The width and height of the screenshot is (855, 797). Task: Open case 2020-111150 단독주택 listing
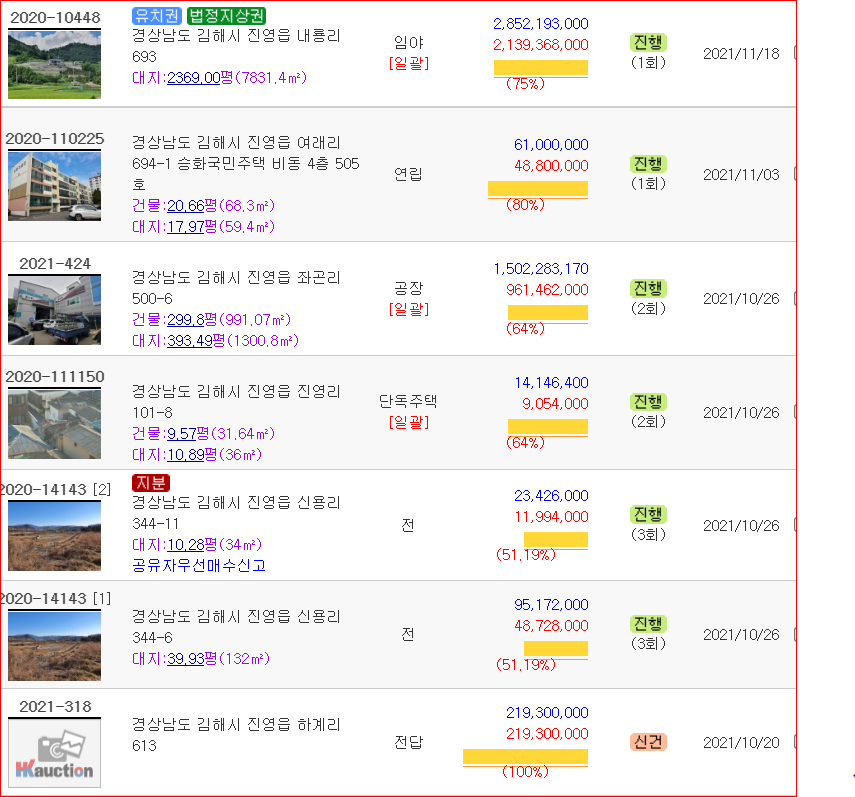pyautogui.click(x=55, y=376)
